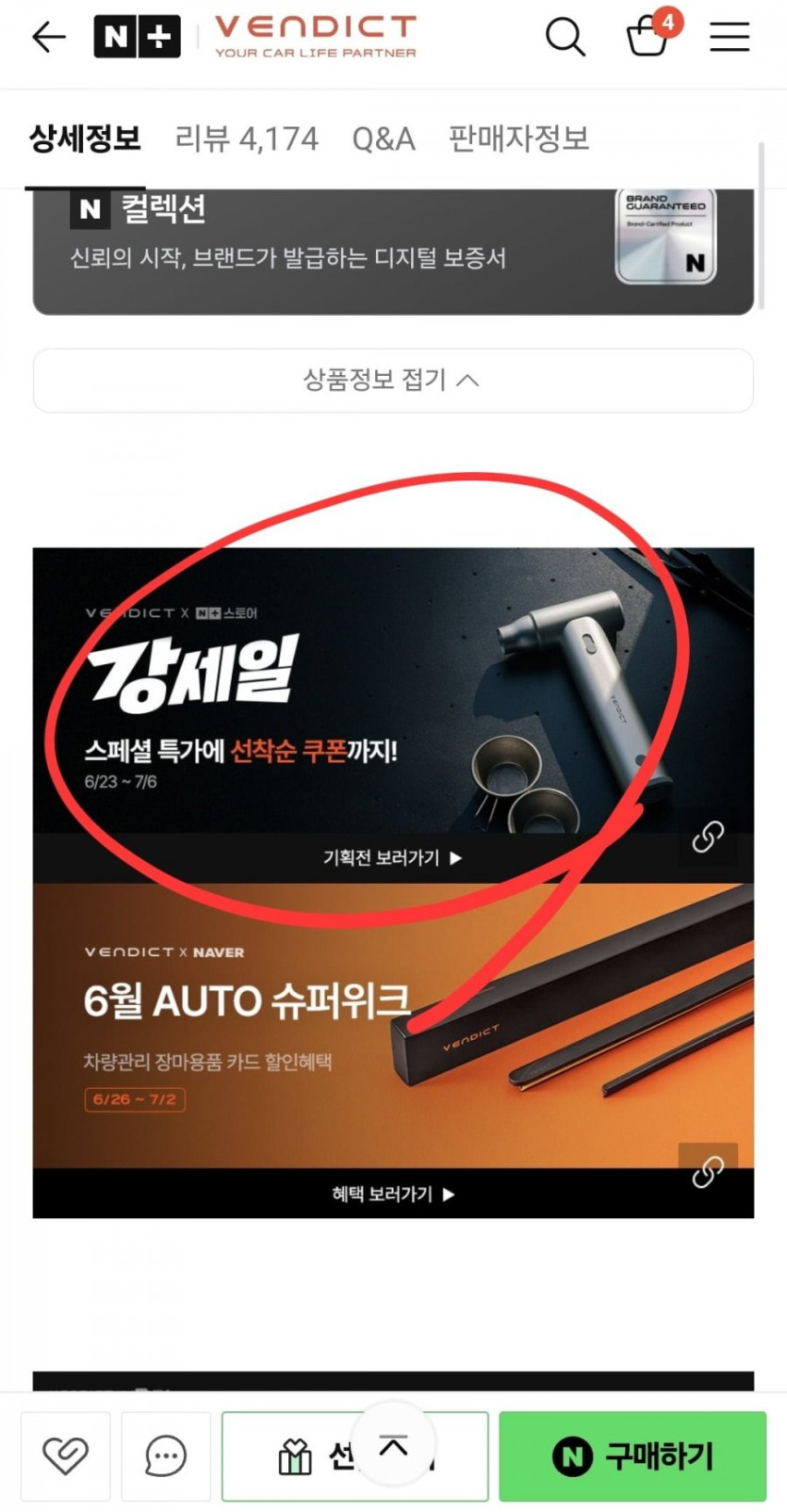Collapse product info with 상품정보 접기
The height and width of the screenshot is (1512, 787).
(393, 381)
